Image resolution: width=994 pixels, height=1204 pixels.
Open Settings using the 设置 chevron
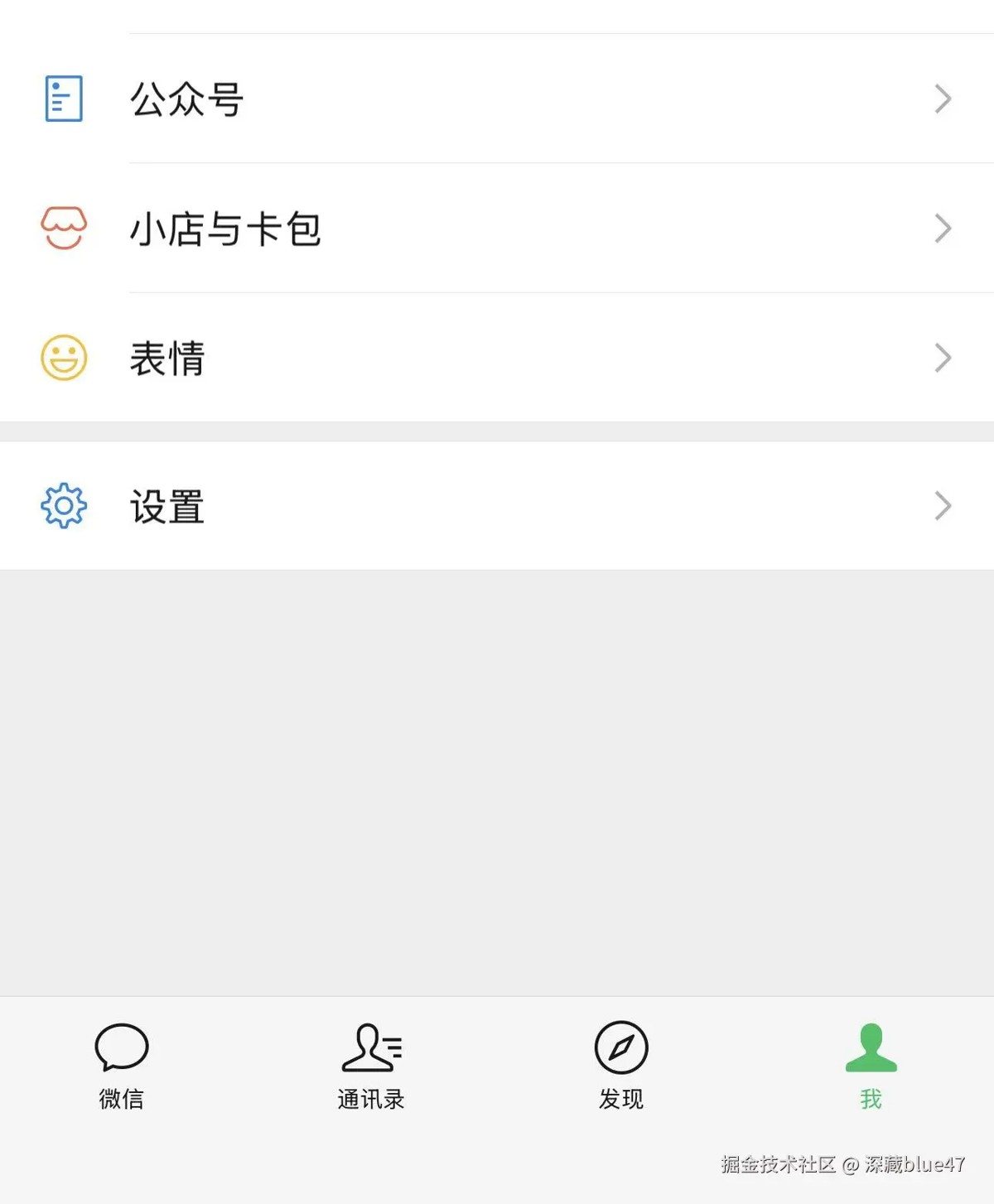pyautogui.click(x=943, y=506)
